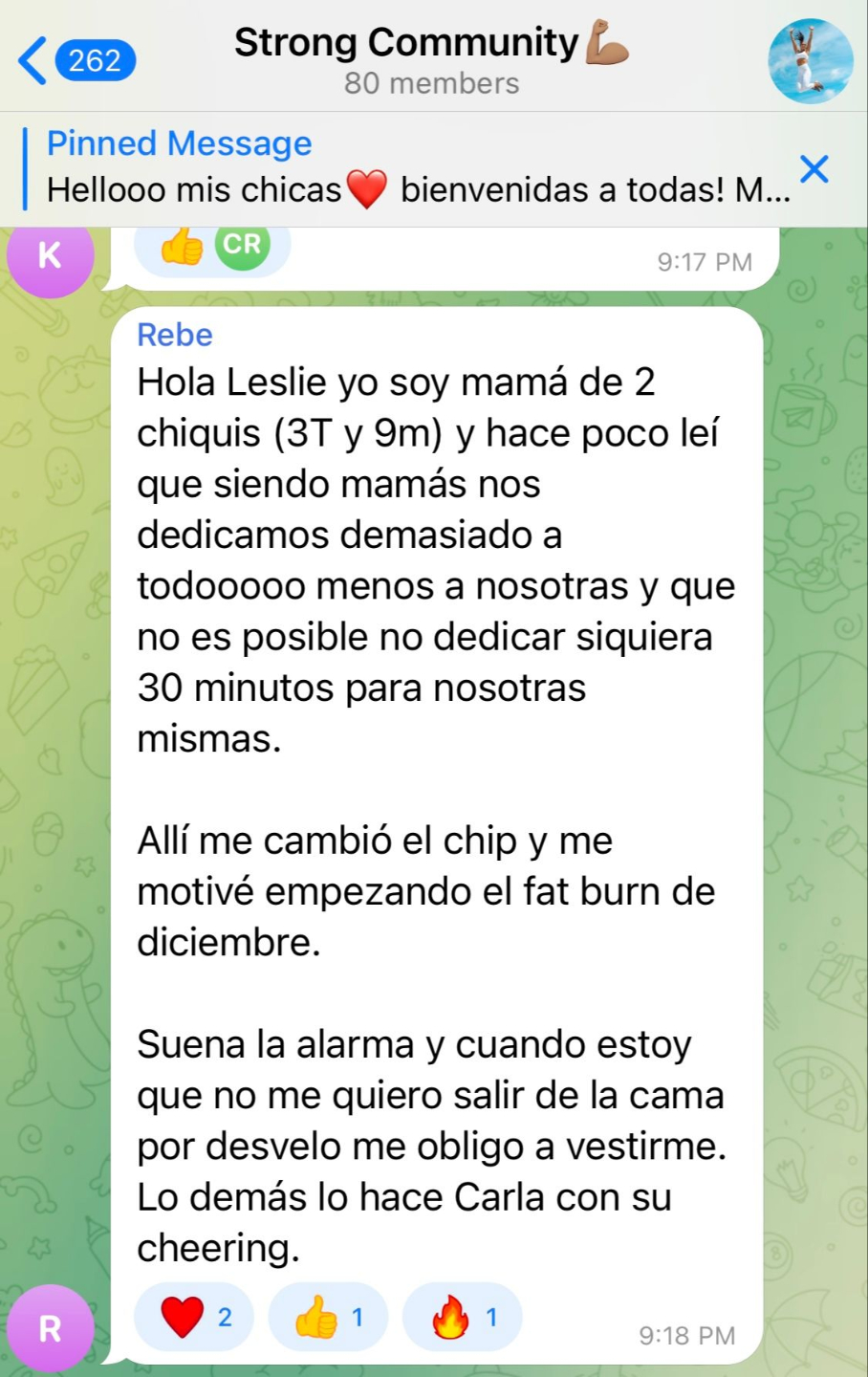Open the purple K avatar profile
868x1377 pixels.
point(50,255)
